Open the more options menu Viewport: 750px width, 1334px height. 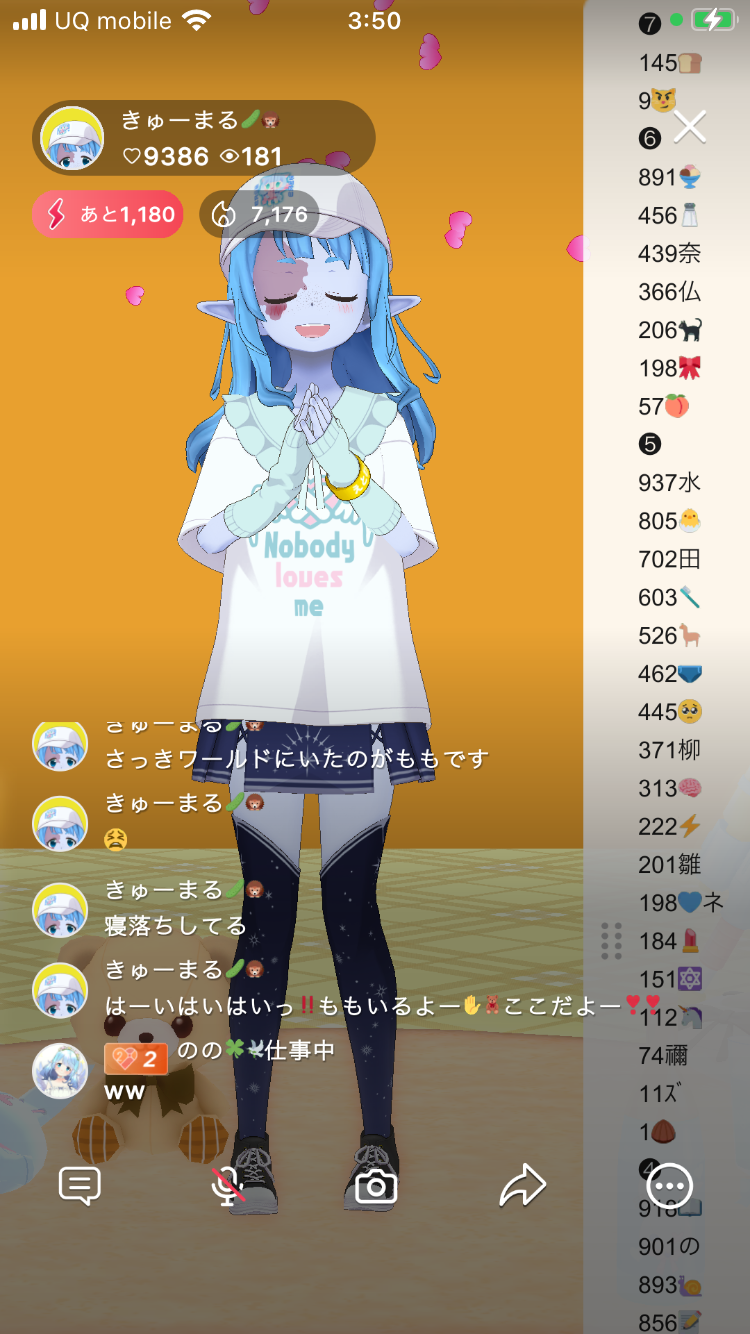coord(669,1187)
